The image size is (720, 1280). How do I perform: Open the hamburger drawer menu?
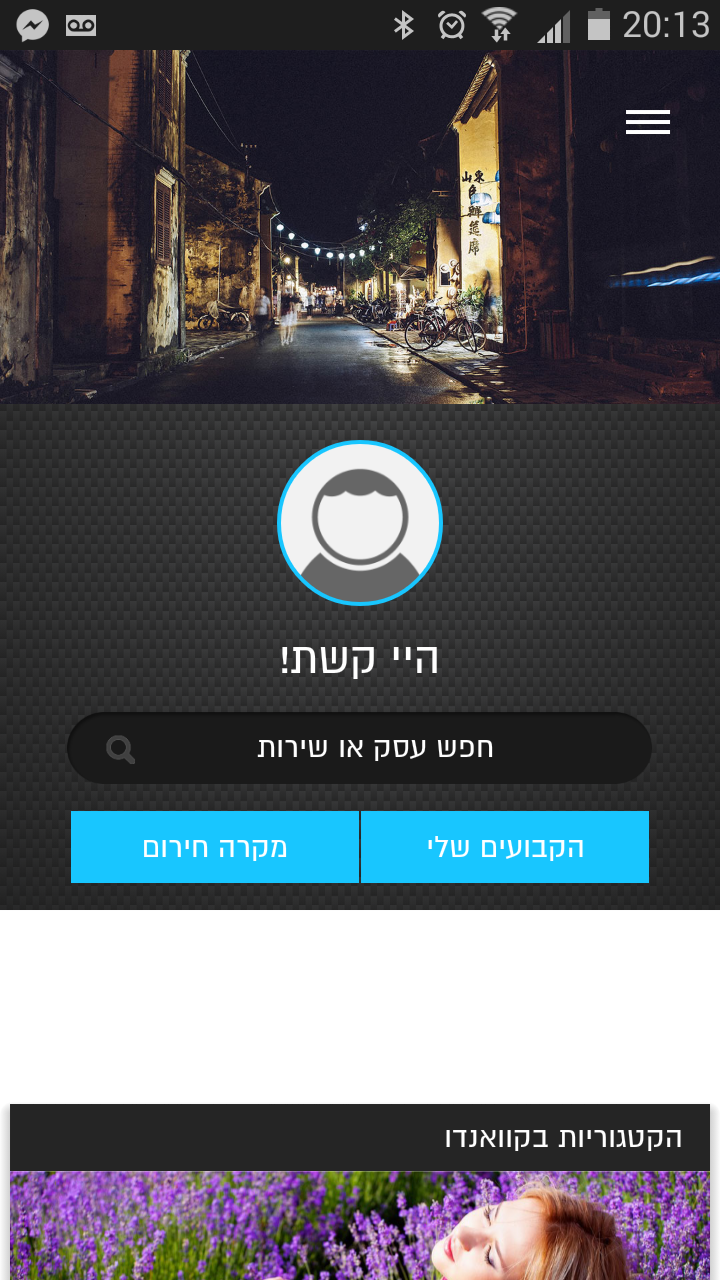point(648,122)
